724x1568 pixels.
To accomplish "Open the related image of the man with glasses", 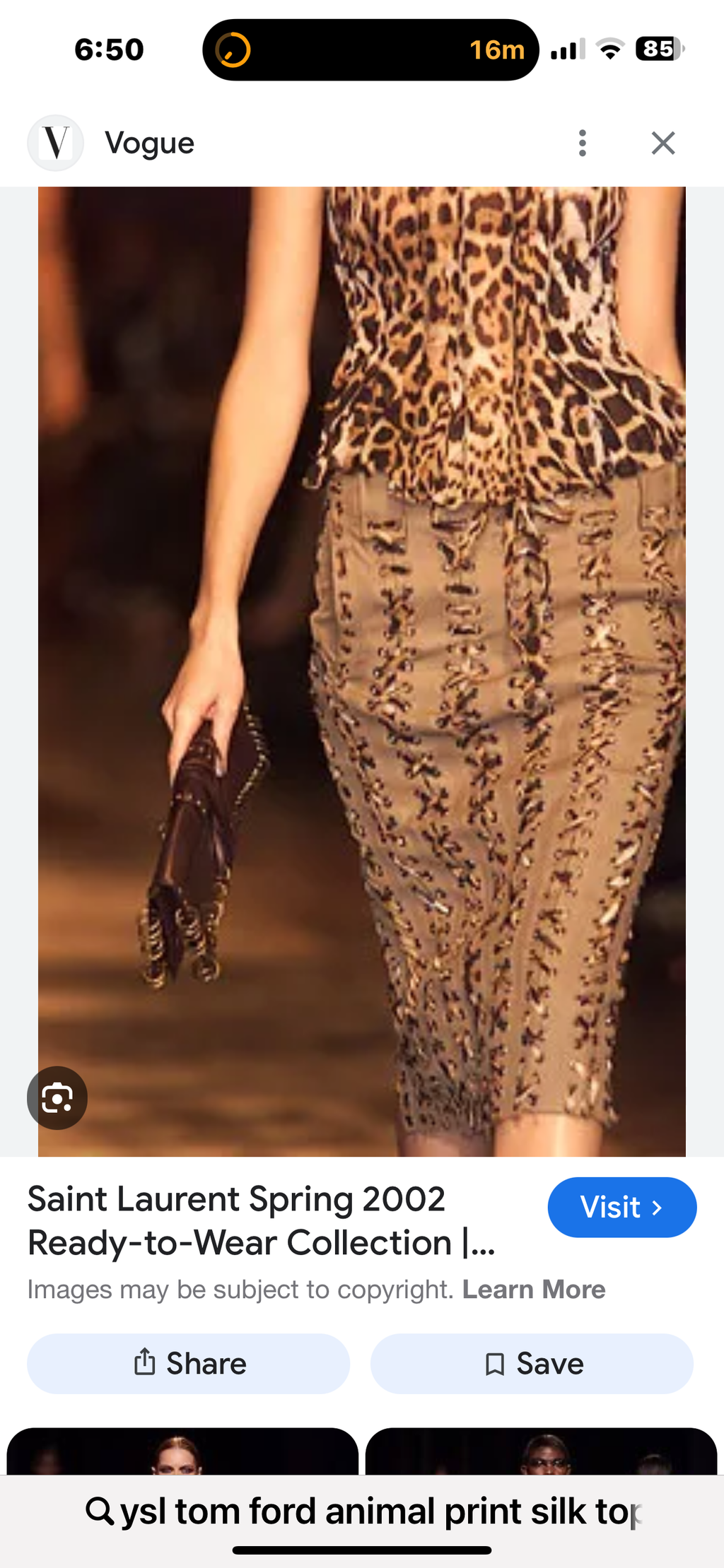I will point(541,1451).
